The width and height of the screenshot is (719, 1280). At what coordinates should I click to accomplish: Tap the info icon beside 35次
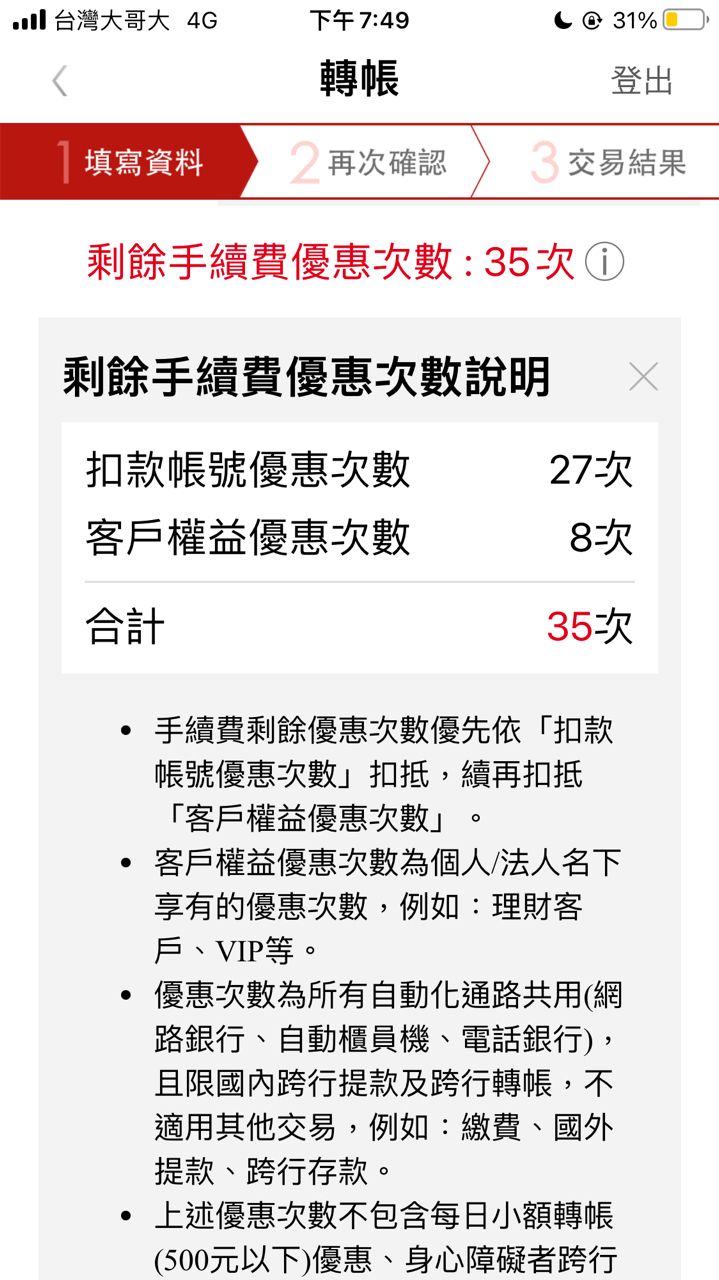point(604,262)
